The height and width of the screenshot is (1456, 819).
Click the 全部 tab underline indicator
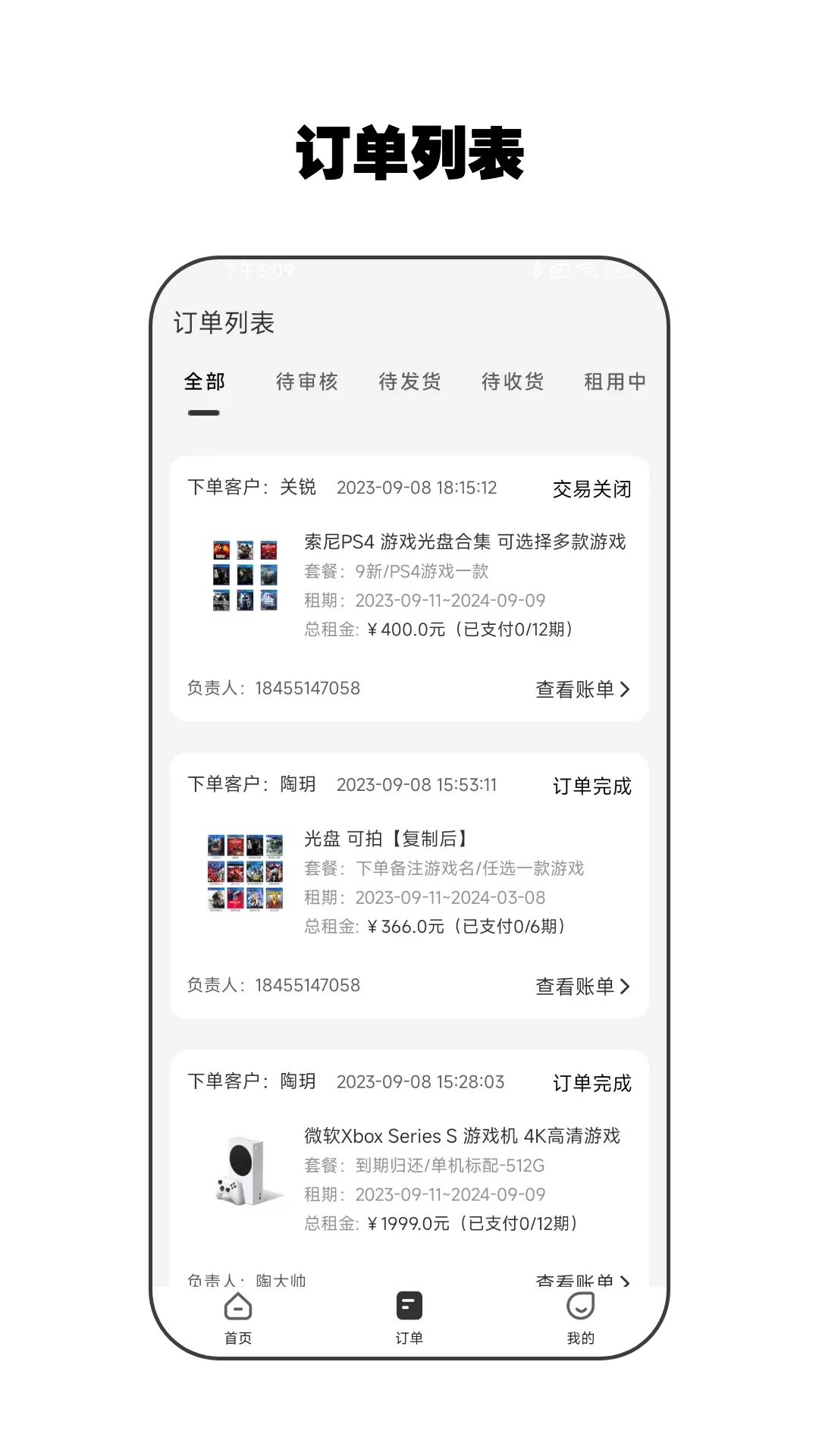[202, 414]
